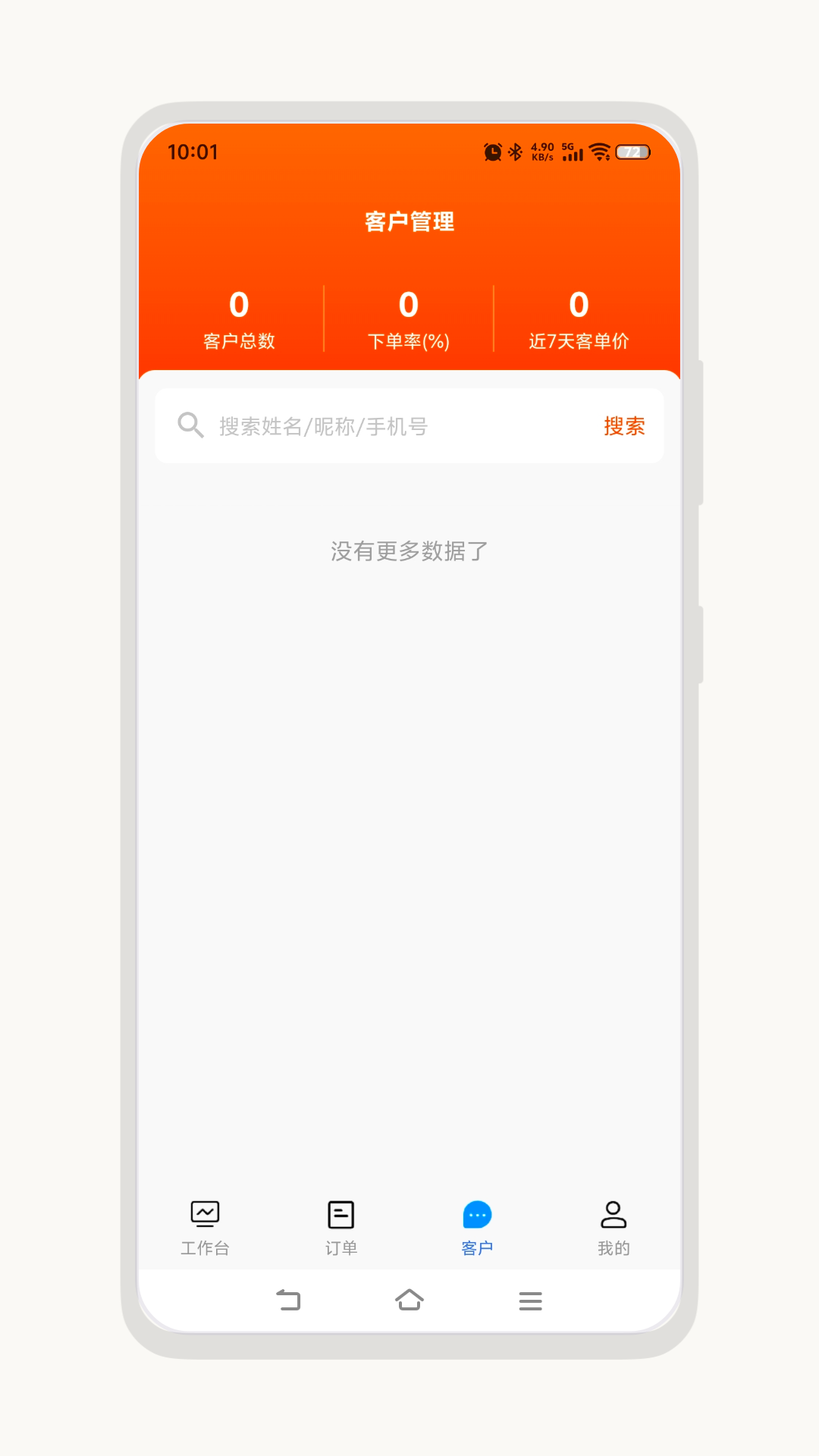819x1456 pixels.
Task: Tap the system back button
Action: [288, 1301]
